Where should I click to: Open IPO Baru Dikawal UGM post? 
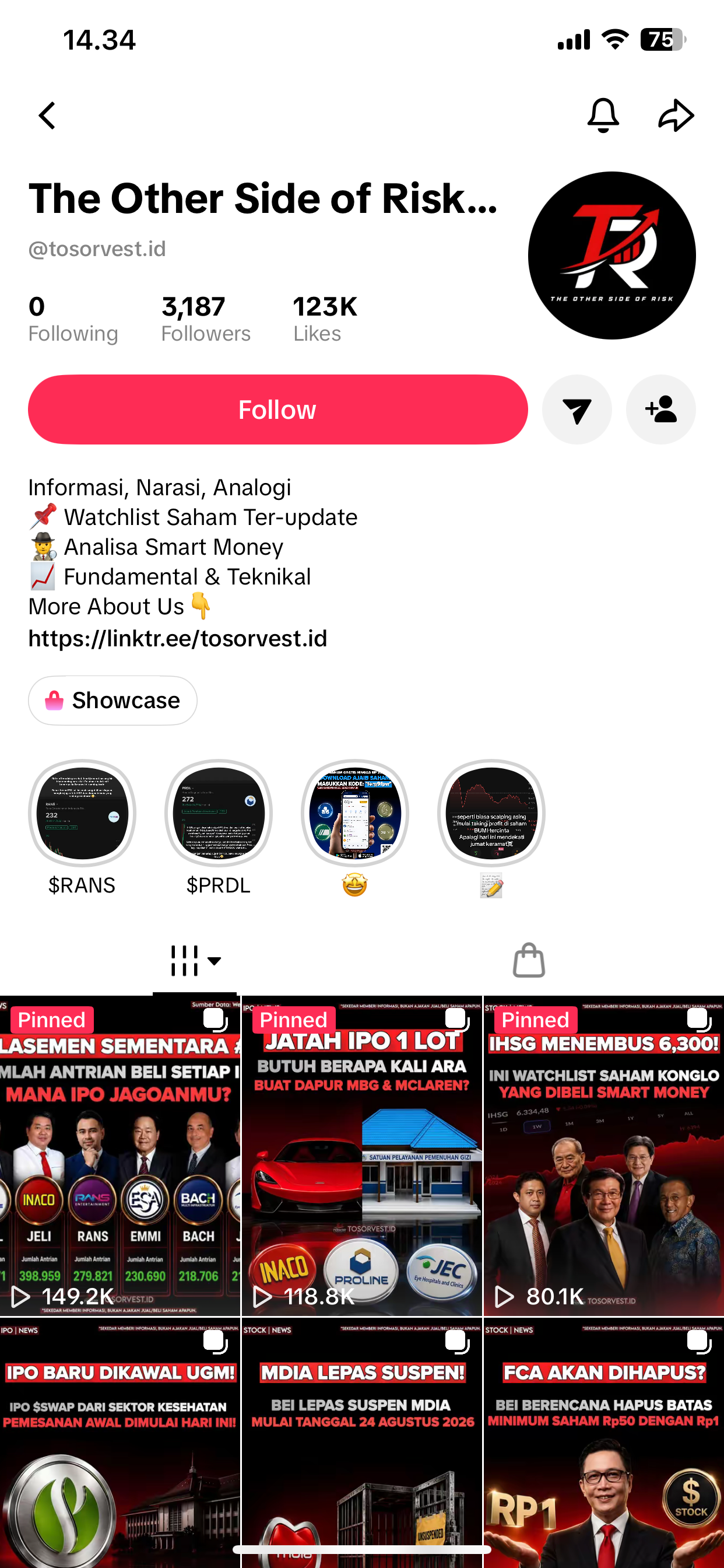(120, 1442)
